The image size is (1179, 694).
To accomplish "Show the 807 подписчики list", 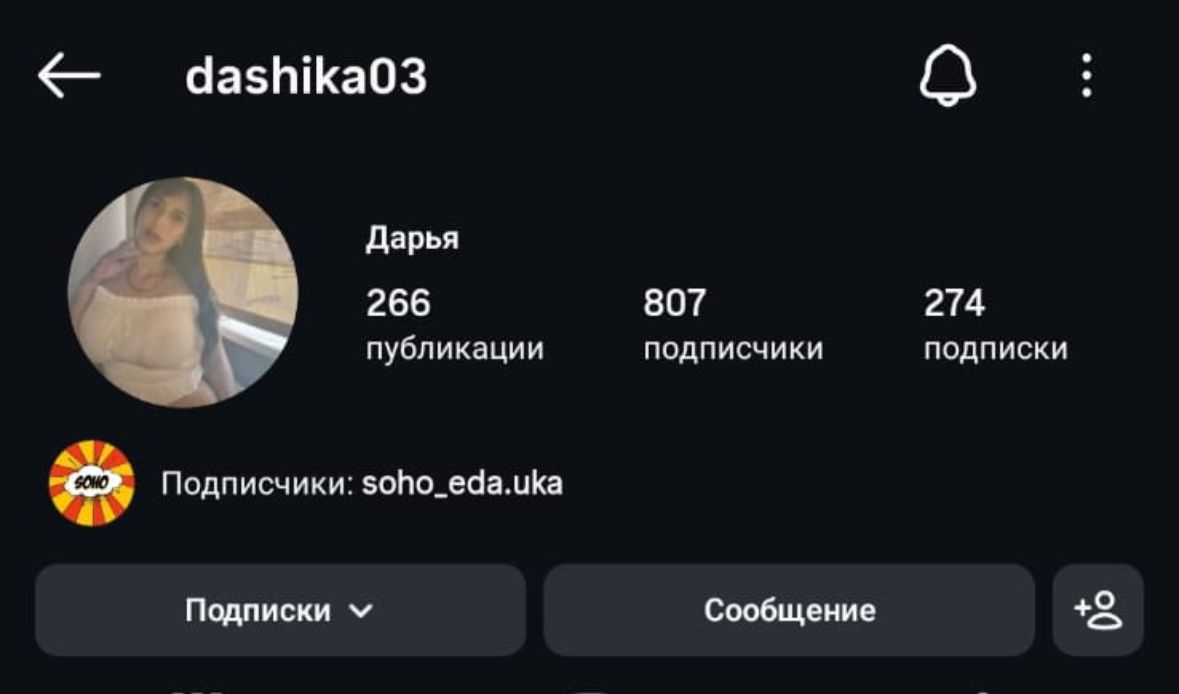I will (x=733, y=325).
